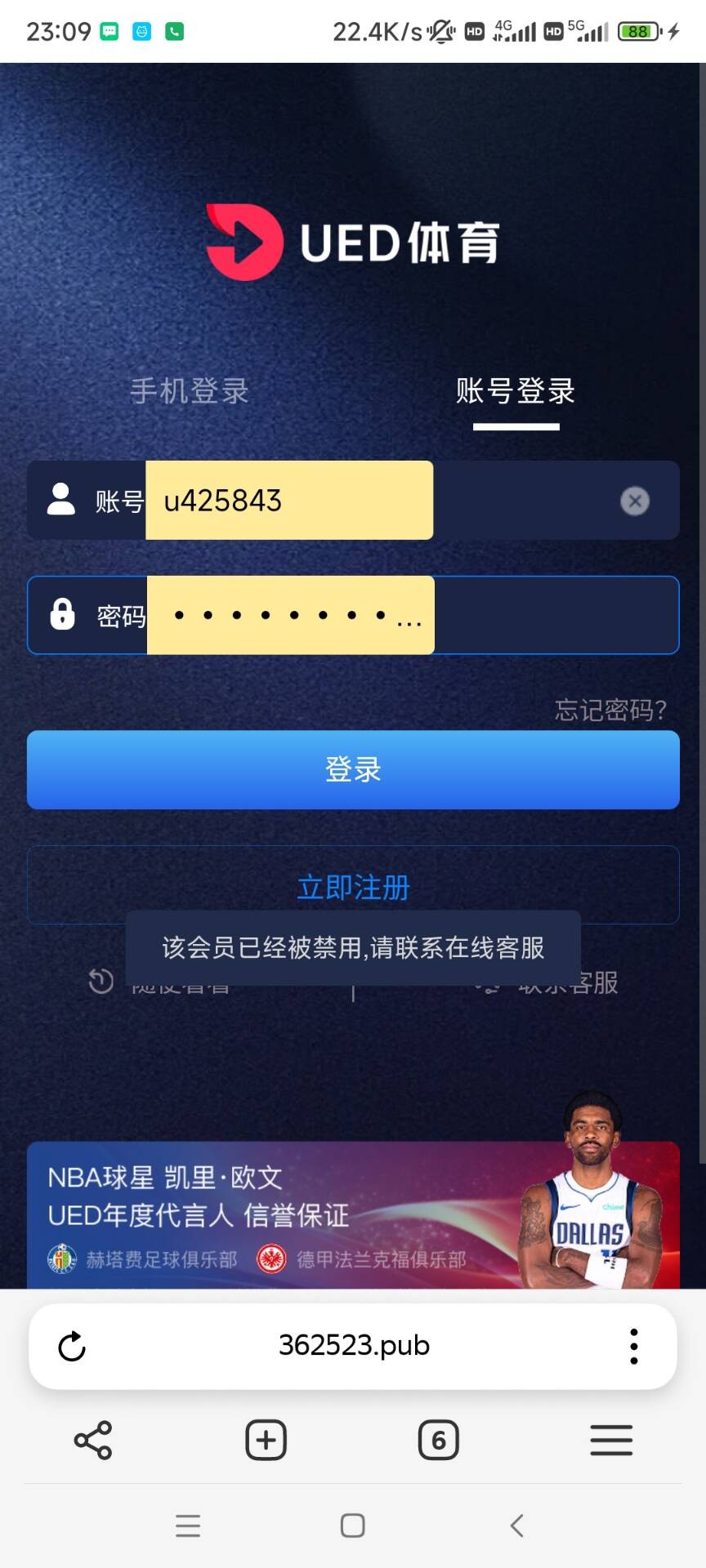The height and width of the screenshot is (1568, 706).
Task: Open 立即注册 to register
Action: tap(353, 886)
